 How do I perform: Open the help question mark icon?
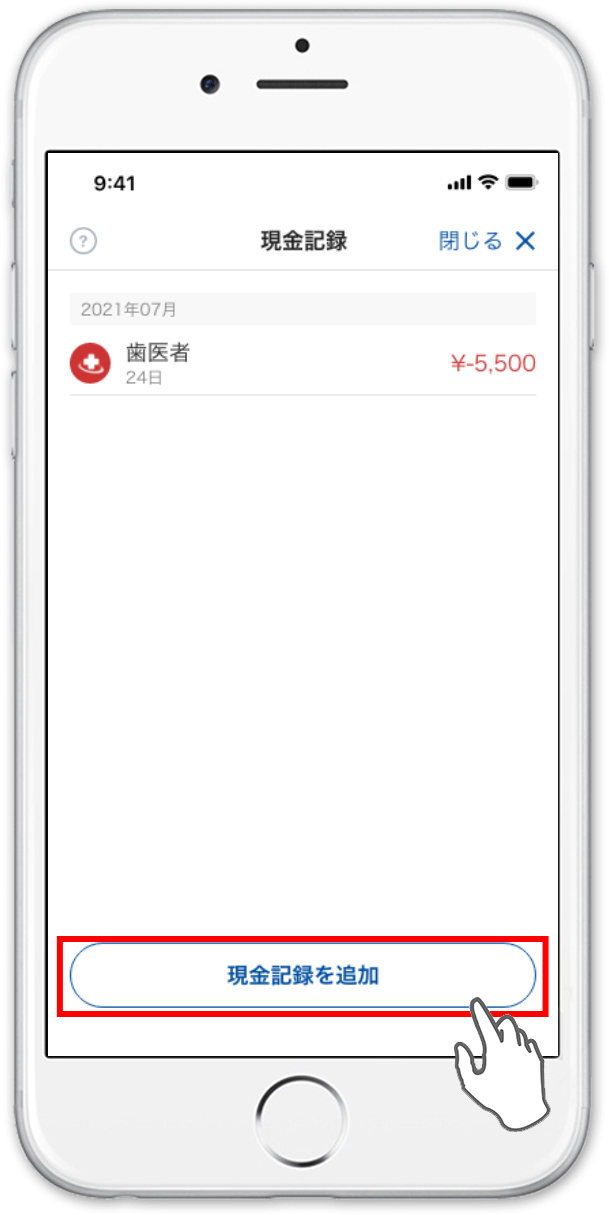83,241
